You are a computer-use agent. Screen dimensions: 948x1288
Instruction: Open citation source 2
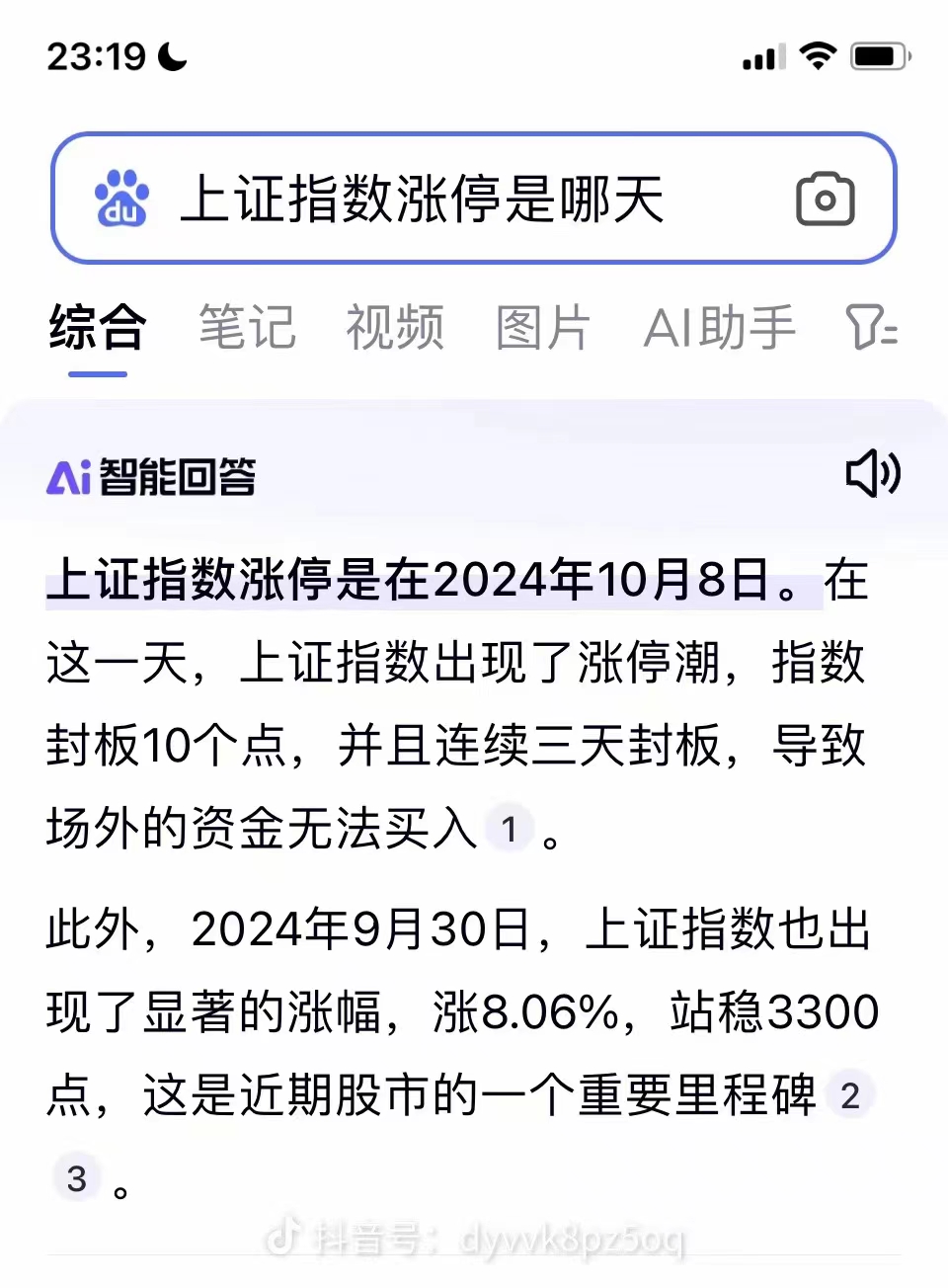tap(849, 1095)
